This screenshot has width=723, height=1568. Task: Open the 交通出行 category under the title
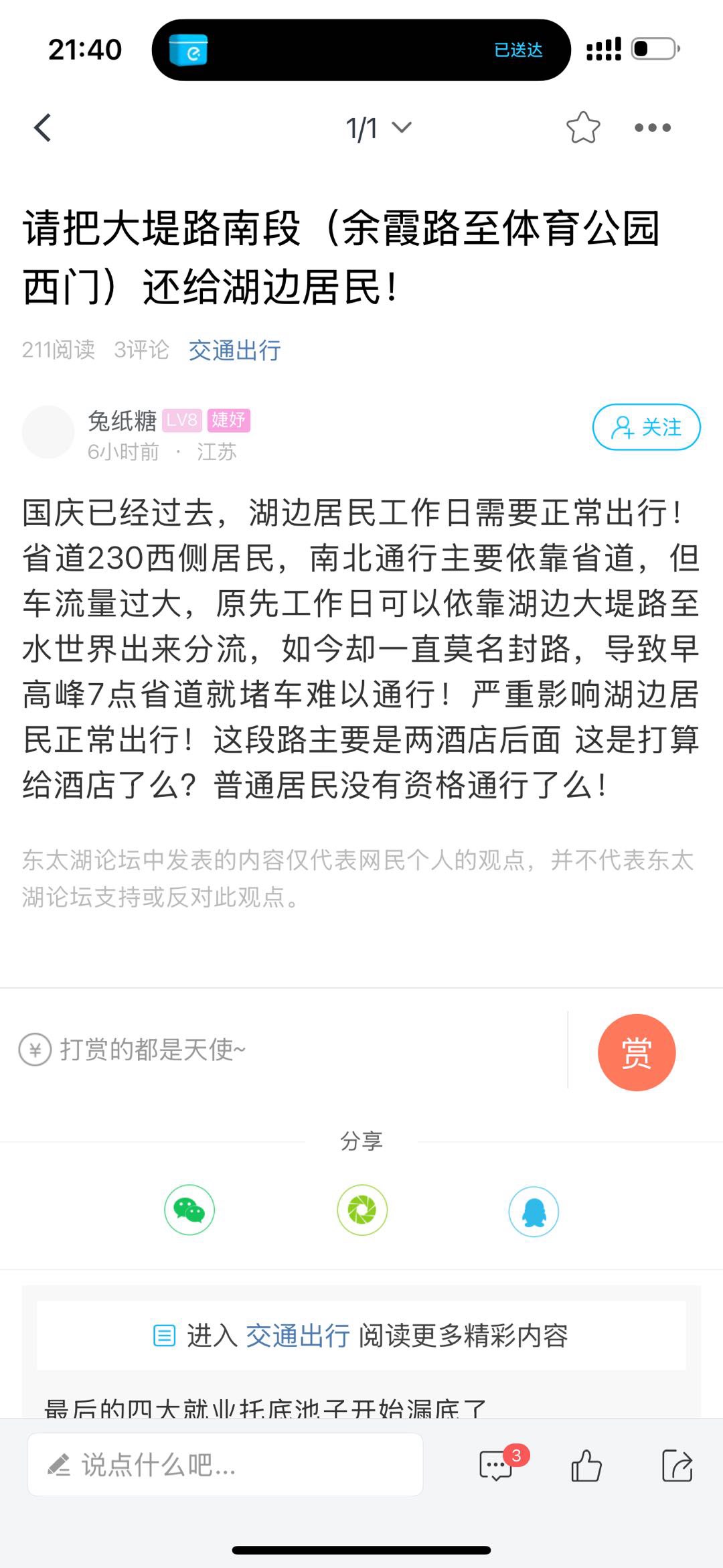234,350
